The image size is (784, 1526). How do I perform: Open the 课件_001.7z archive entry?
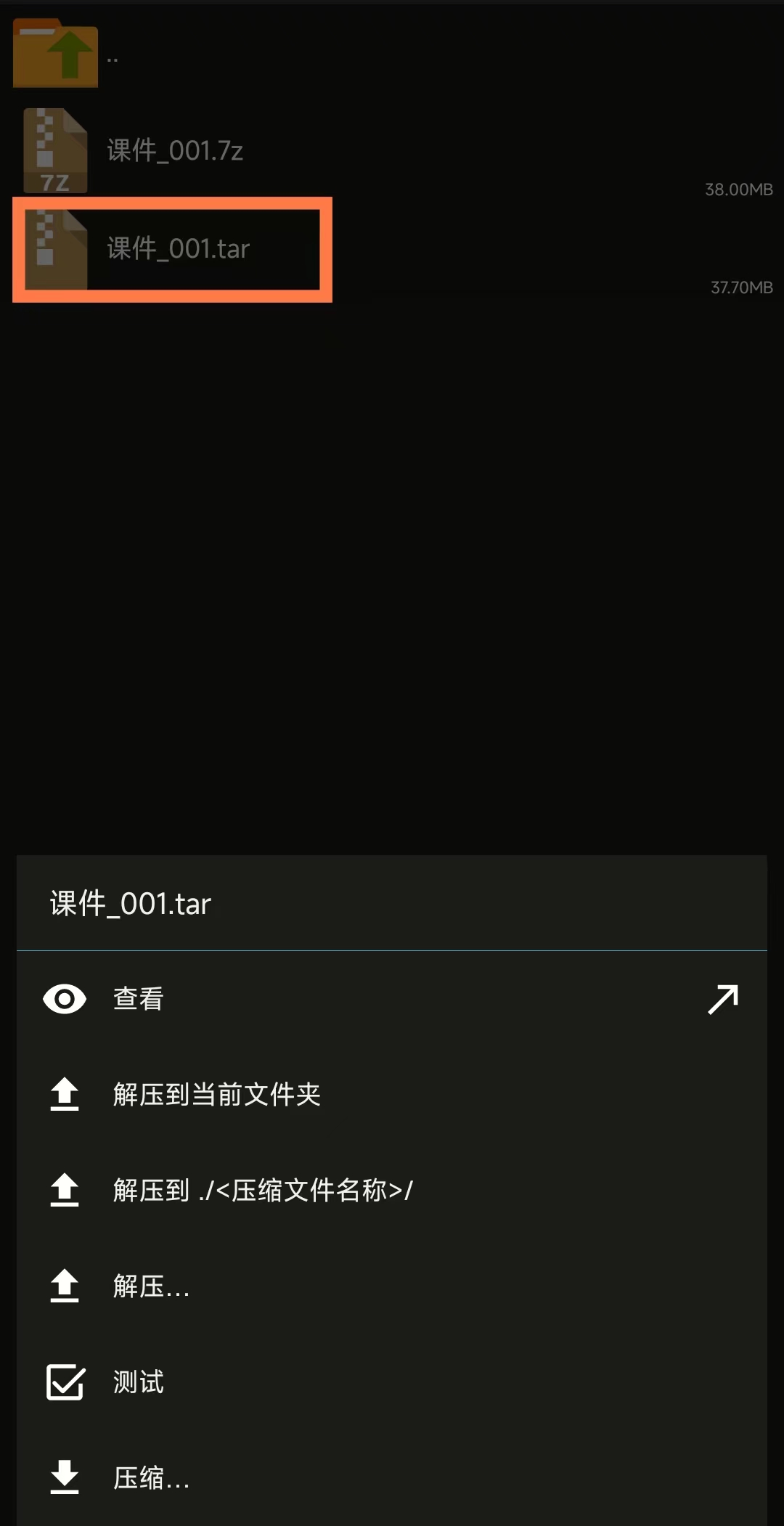pyautogui.click(x=174, y=150)
